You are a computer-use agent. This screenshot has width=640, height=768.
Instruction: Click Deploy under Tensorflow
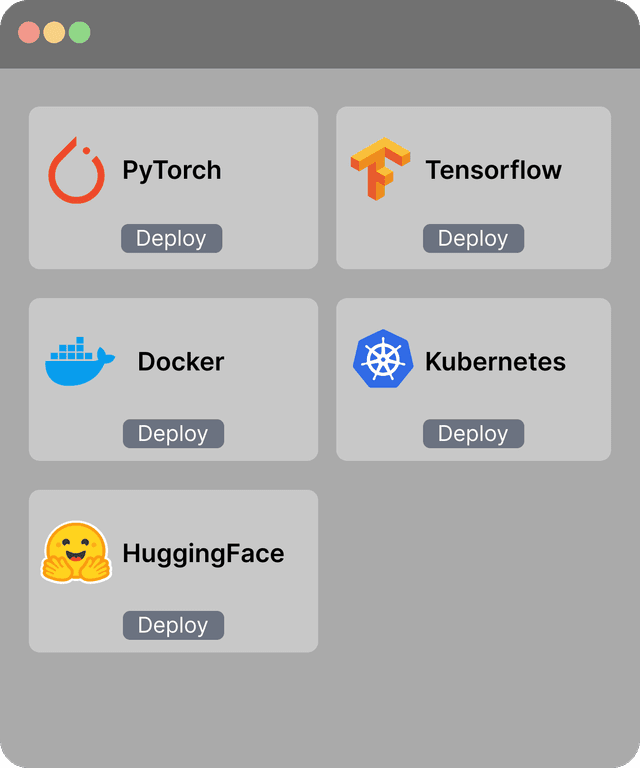click(473, 238)
